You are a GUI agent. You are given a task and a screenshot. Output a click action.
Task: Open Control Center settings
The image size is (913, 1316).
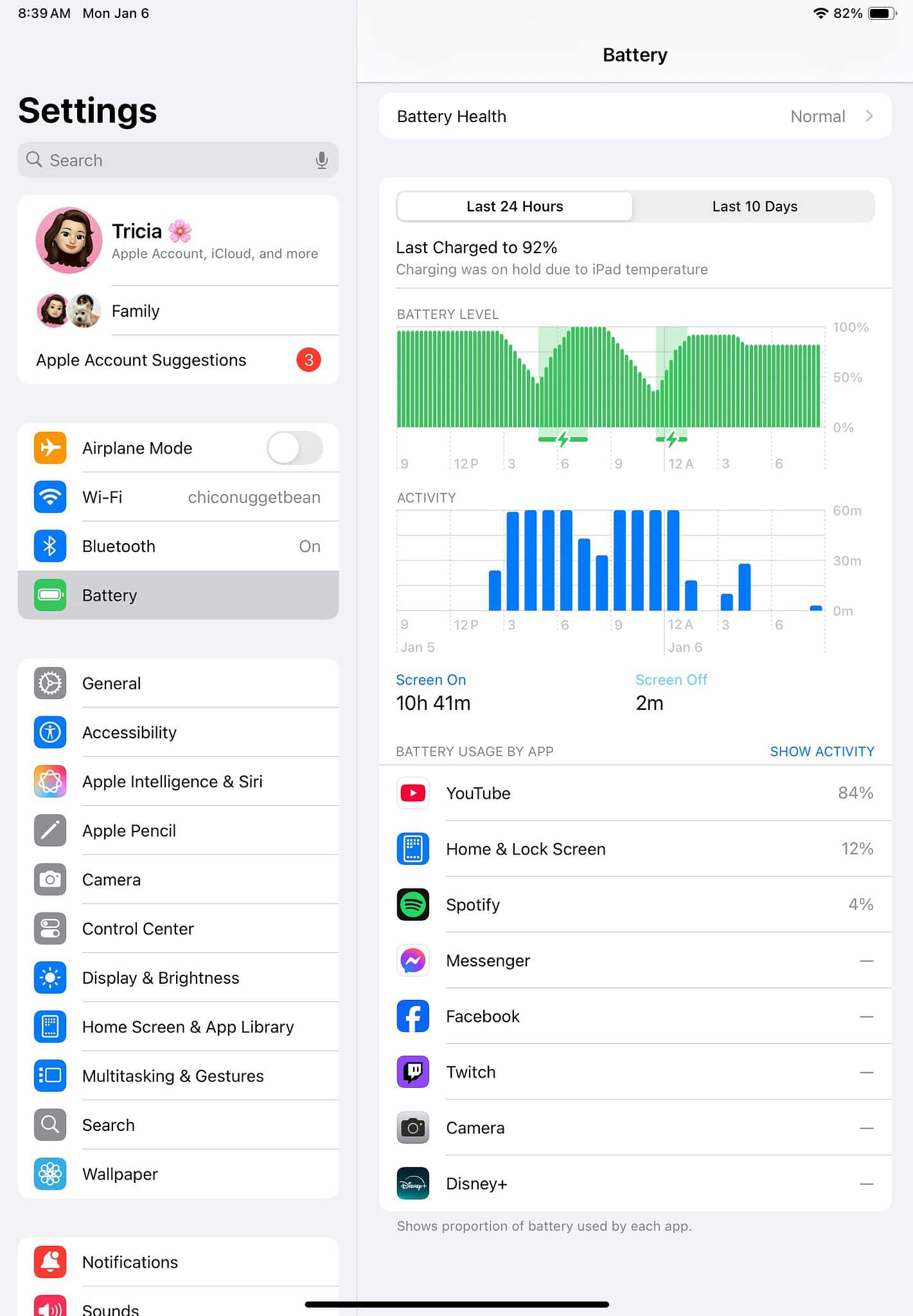coord(178,929)
